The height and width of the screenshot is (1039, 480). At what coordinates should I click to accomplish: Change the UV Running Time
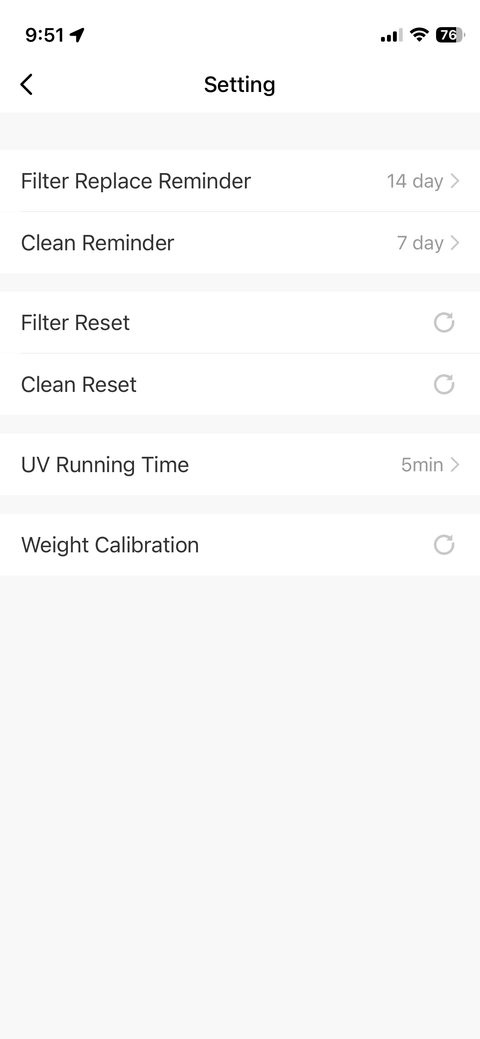(x=240, y=465)
